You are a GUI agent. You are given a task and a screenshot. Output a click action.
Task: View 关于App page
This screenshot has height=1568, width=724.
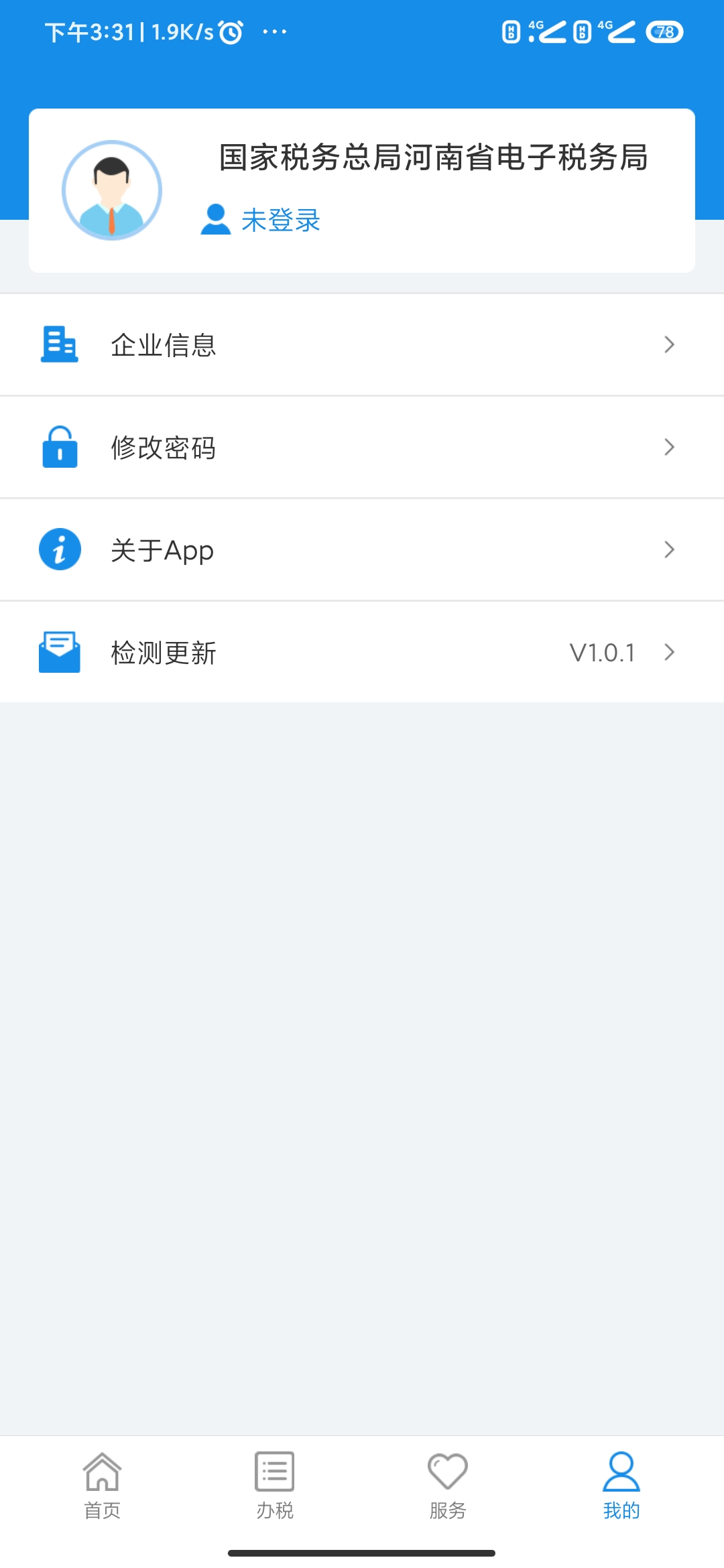[x=362, y=550]
